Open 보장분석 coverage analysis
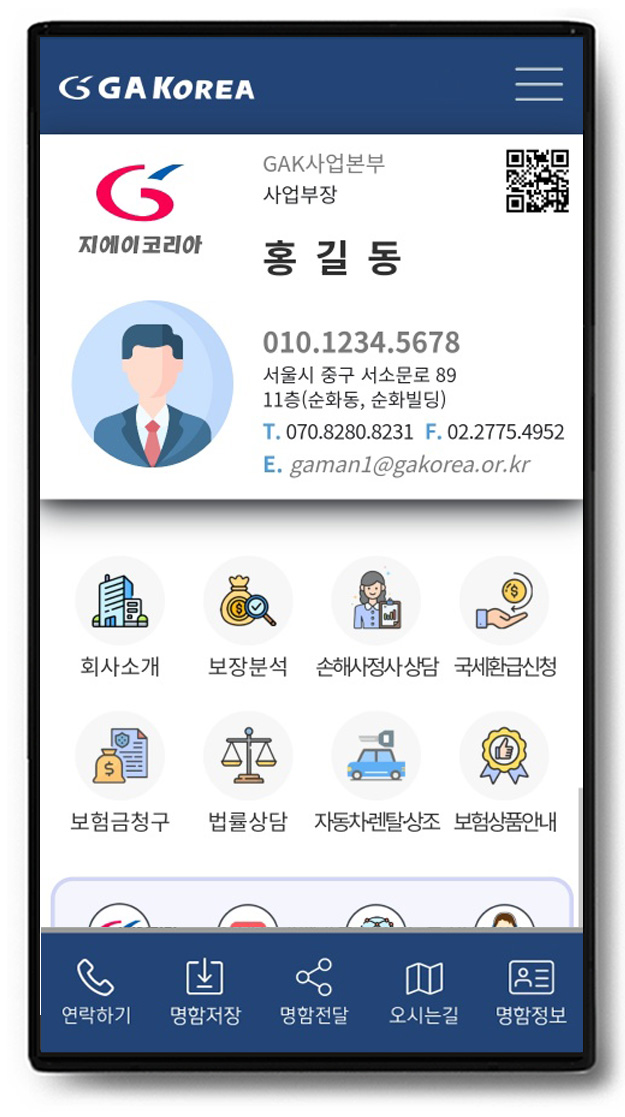 click(x=247, y=620)
